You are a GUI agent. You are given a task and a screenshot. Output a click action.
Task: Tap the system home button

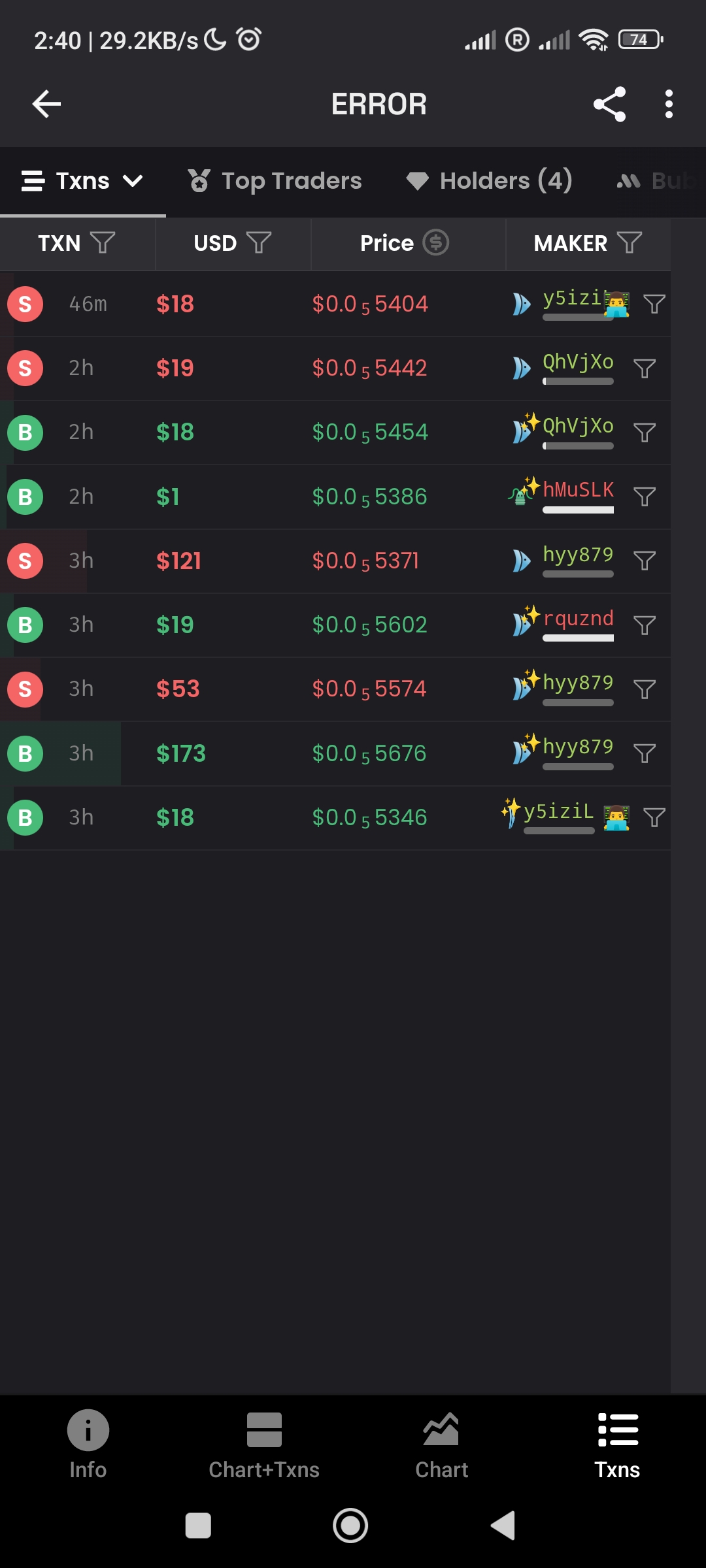click(350, 1526)
